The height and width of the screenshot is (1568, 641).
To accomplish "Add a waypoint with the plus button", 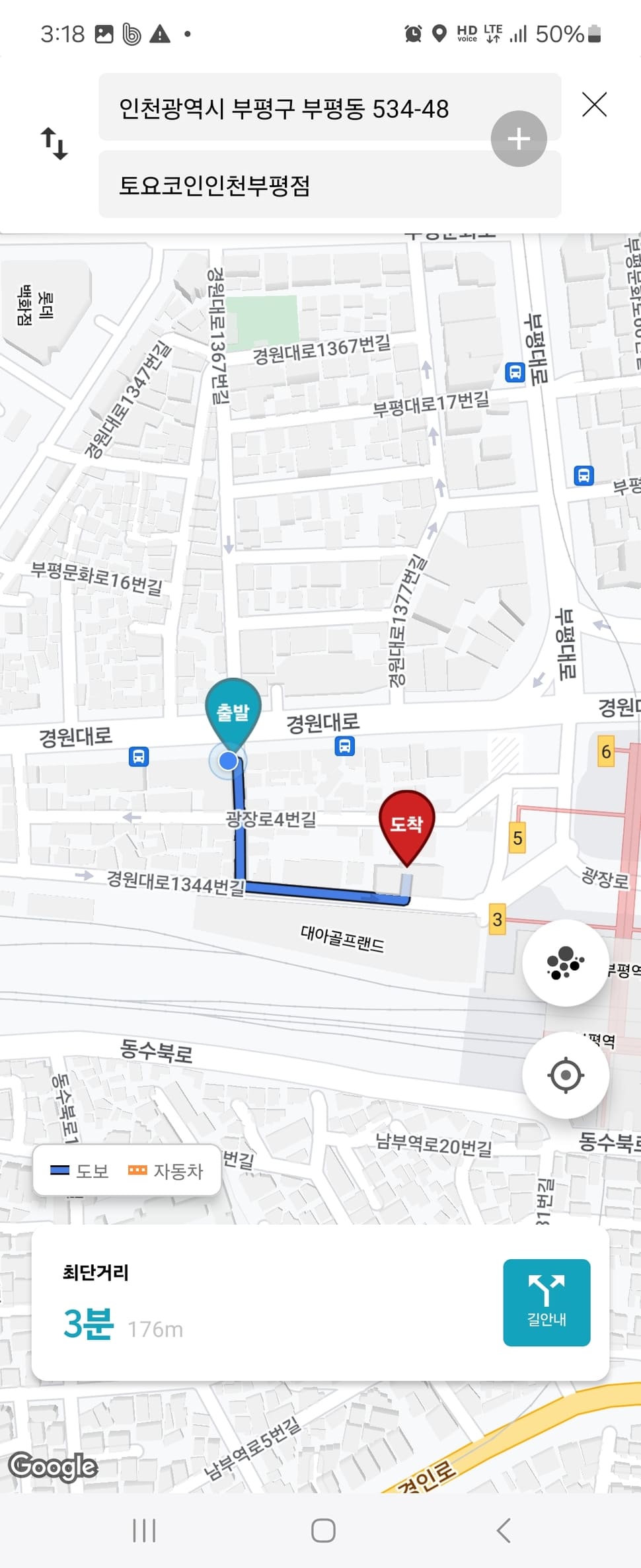I will click(519, 139).
